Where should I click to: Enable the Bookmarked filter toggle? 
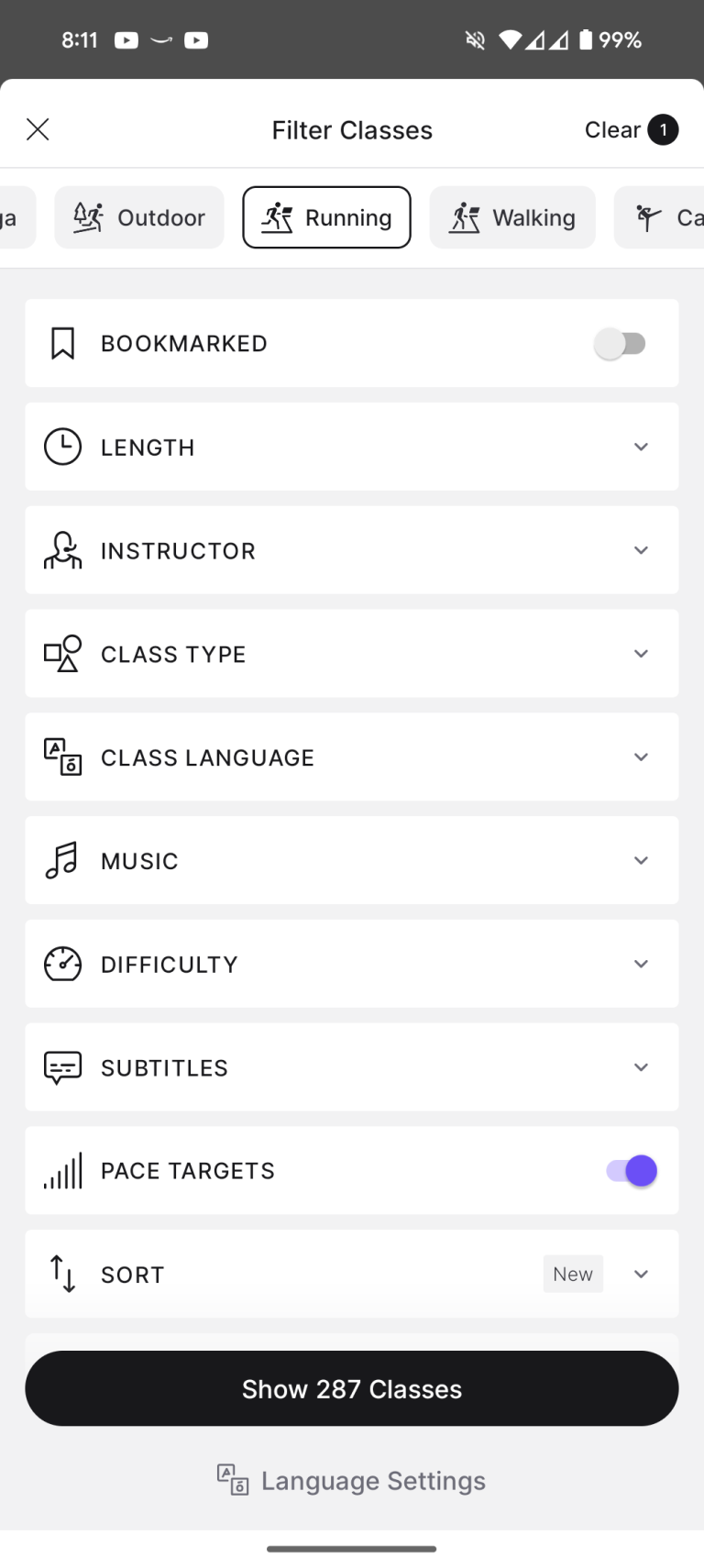pos(621,343)
